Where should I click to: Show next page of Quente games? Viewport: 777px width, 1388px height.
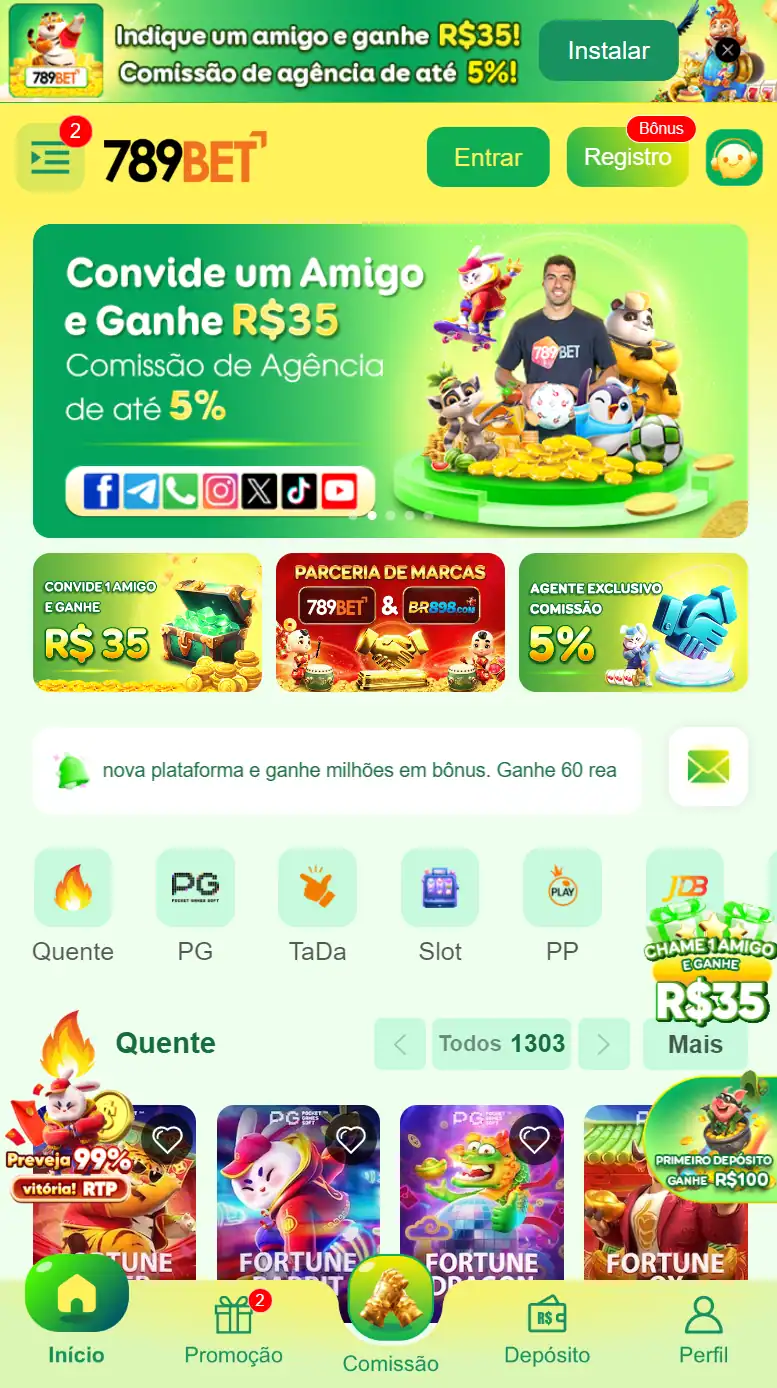coord(604,1044)
